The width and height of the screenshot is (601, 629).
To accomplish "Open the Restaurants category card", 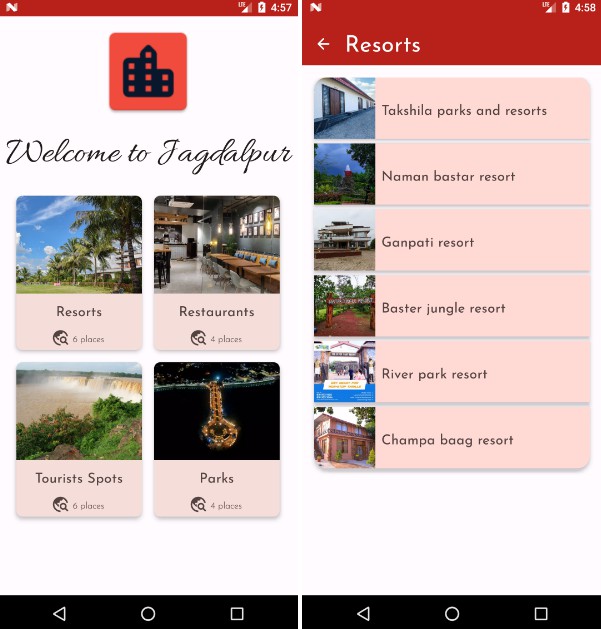I will click(217, 271).
